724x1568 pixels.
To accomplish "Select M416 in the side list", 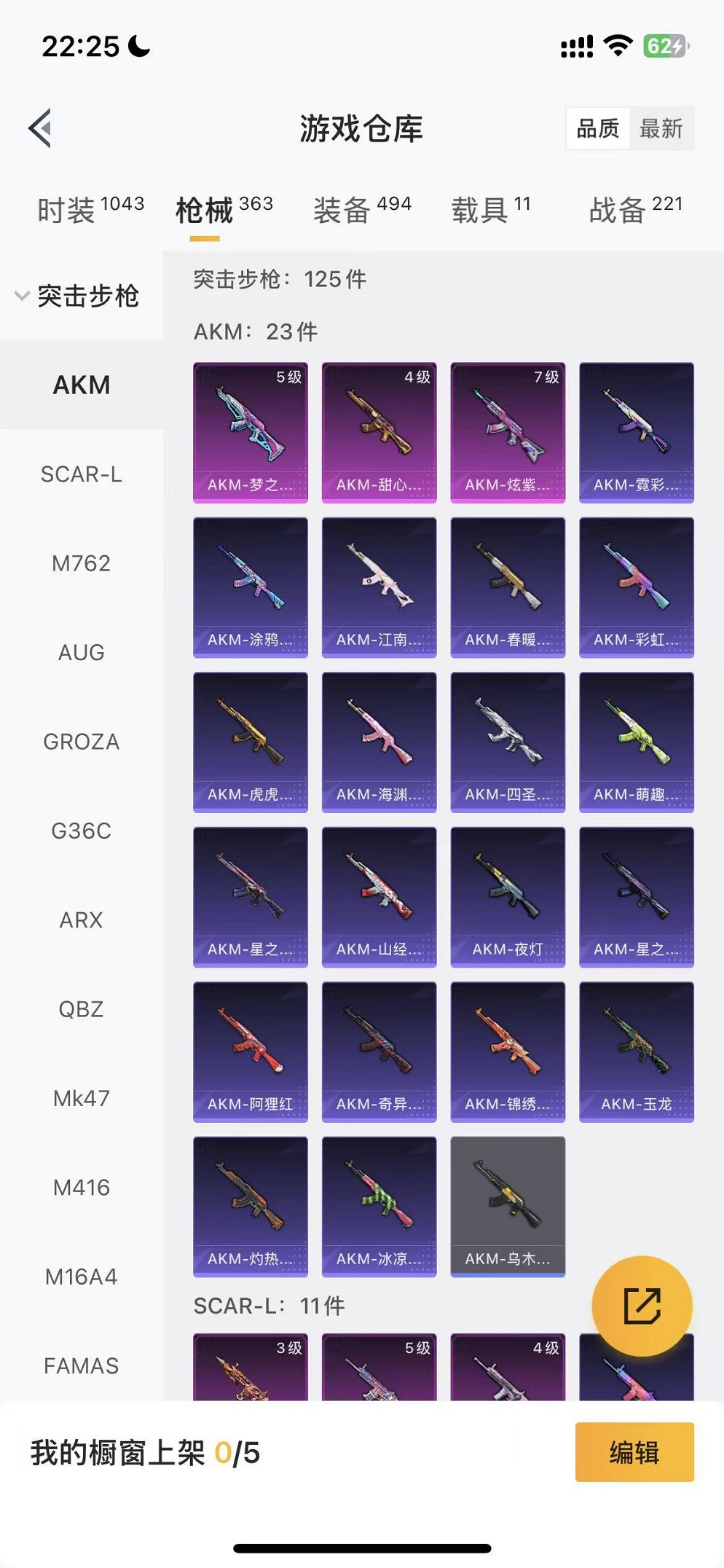I will 81,1188.
